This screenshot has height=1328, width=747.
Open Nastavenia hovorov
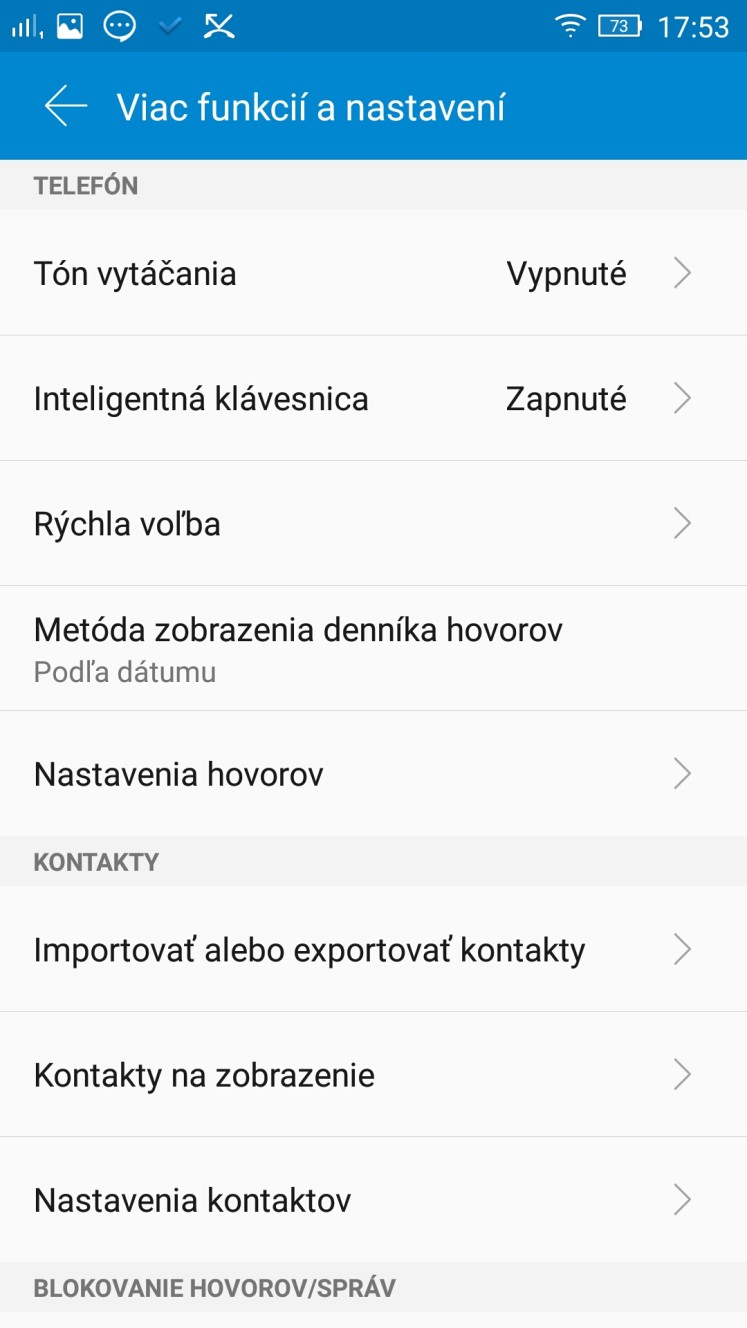coord(373,774)
